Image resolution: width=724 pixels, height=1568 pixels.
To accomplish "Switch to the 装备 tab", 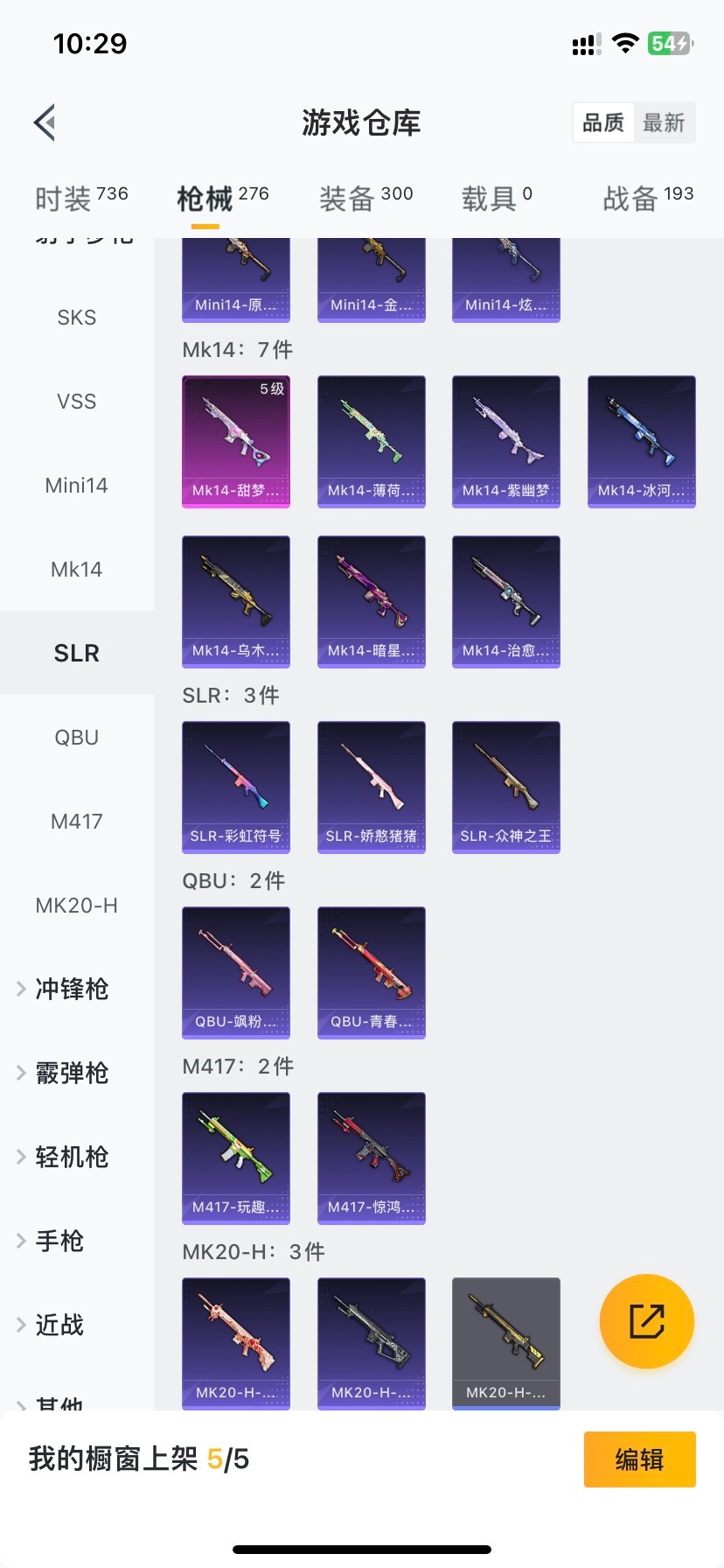I will [365, 199].
